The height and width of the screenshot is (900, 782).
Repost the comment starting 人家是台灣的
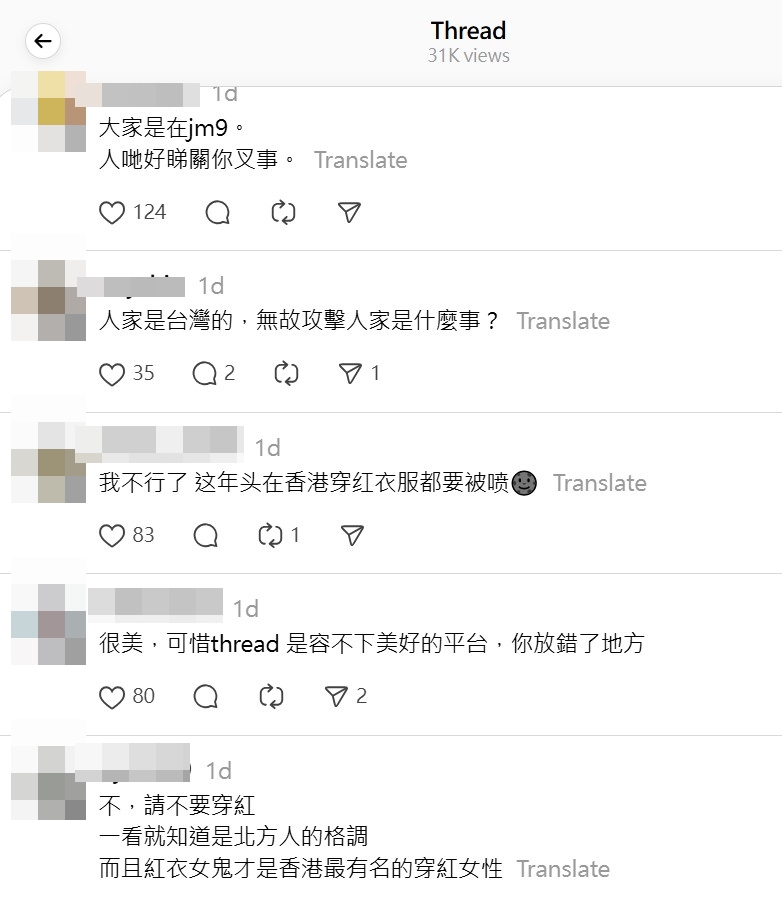(286, 373)
